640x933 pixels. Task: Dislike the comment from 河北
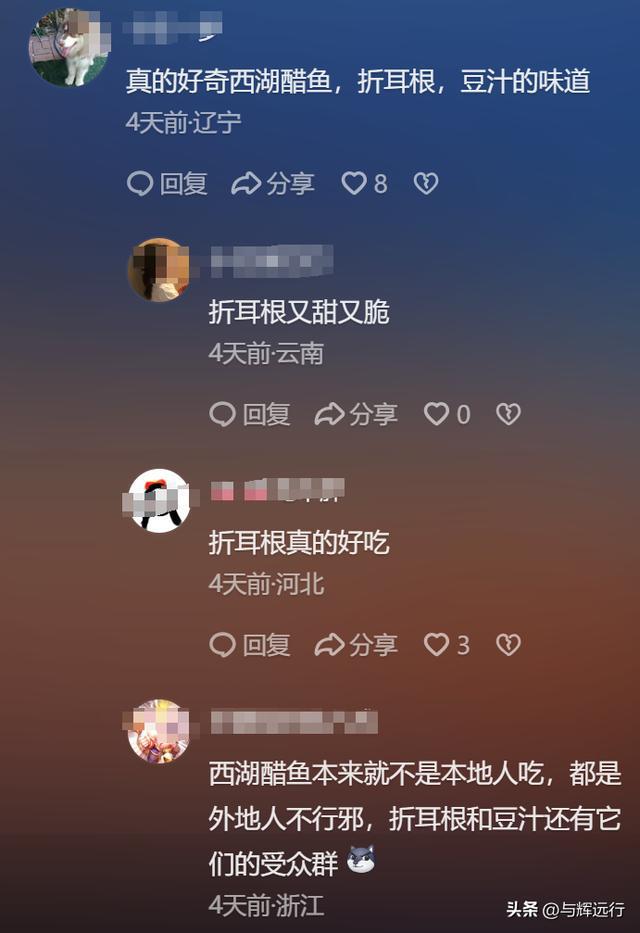click(509, 645)
